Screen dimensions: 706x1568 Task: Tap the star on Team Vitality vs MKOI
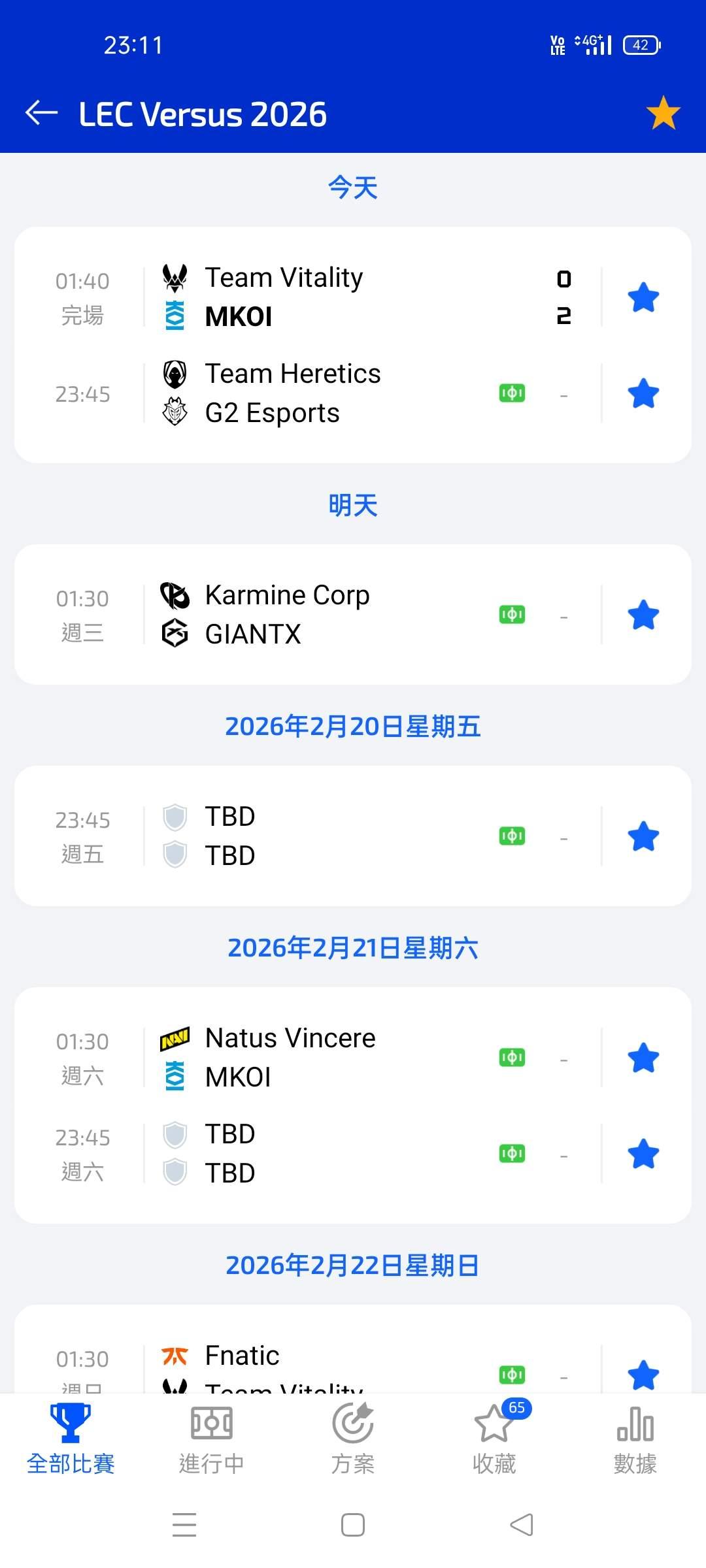pos(643,298)
